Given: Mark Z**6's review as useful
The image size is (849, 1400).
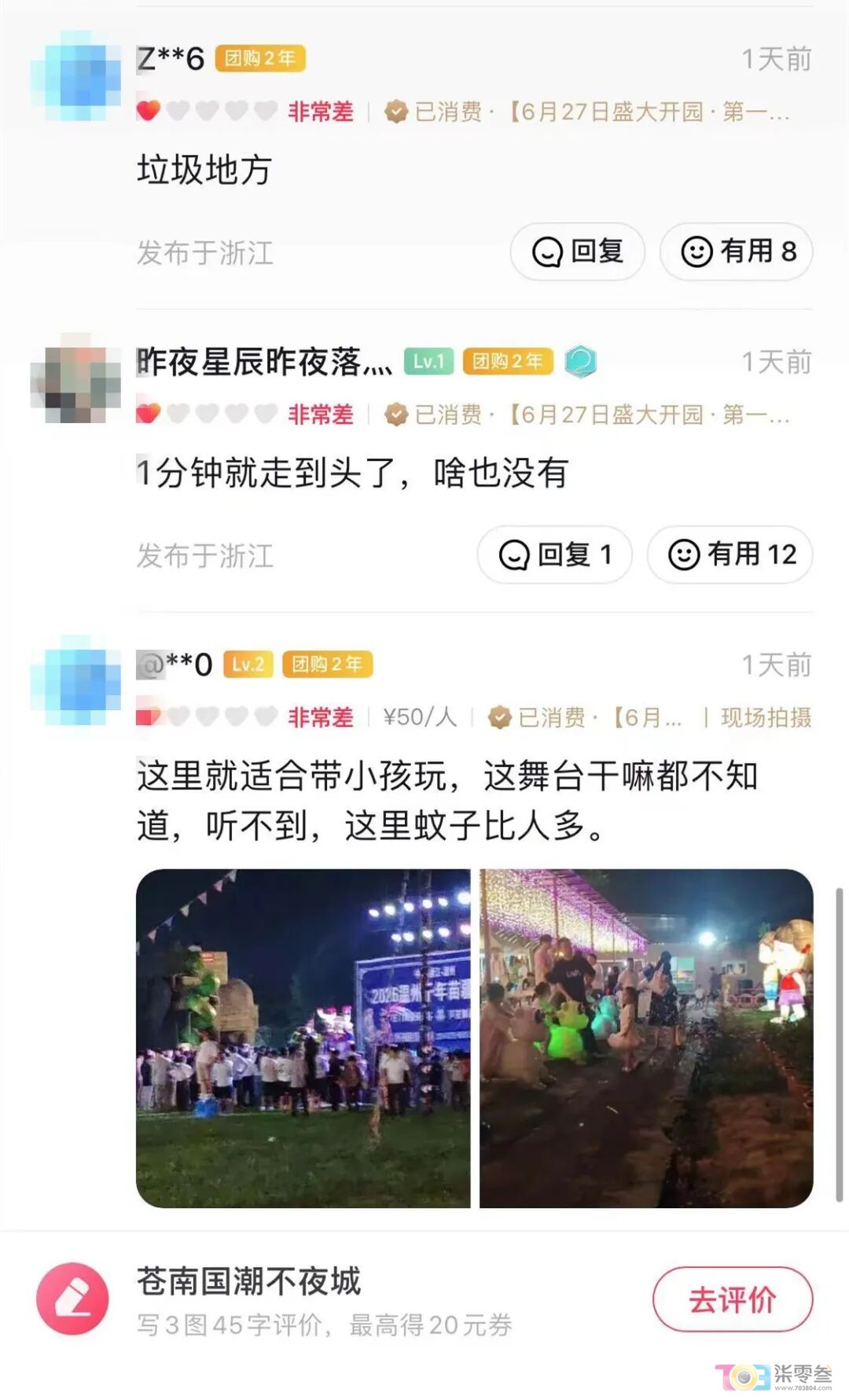Looking at the screenshot, I should pyautogui.click(x=736, y=252).
